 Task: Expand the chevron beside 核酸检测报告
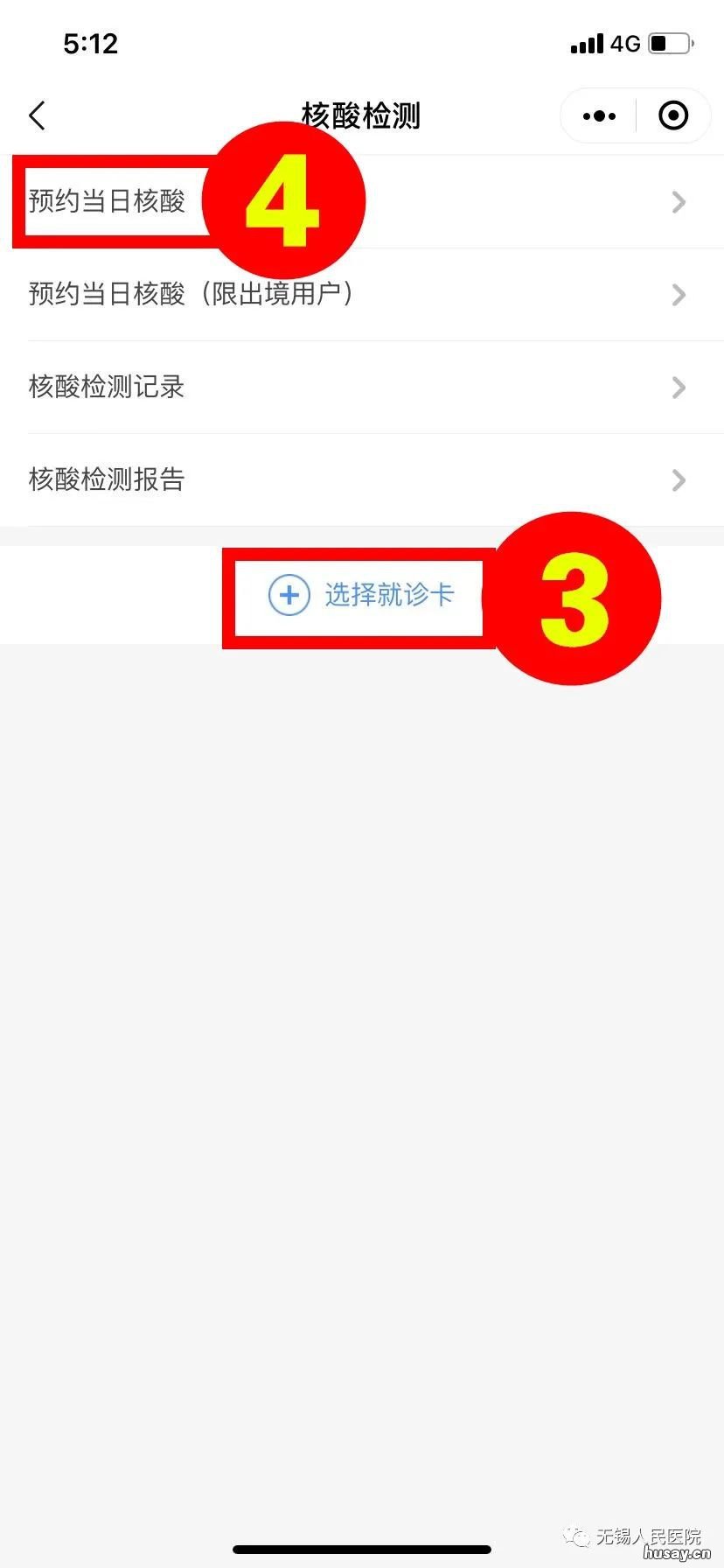[679, 480]
